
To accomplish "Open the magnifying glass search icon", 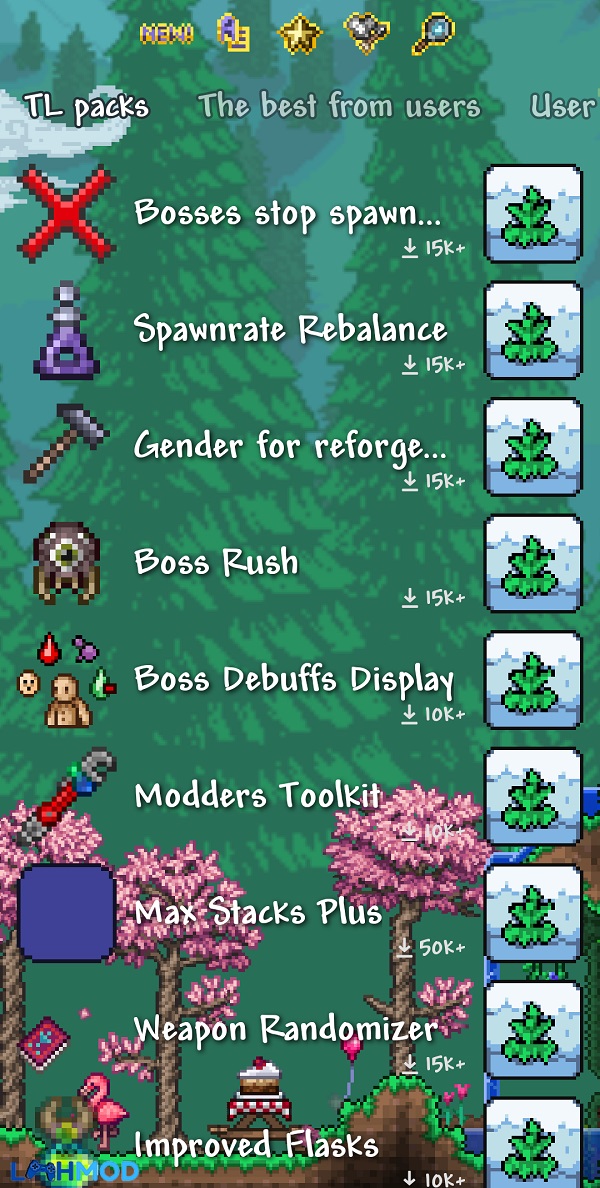I will 433,34.
